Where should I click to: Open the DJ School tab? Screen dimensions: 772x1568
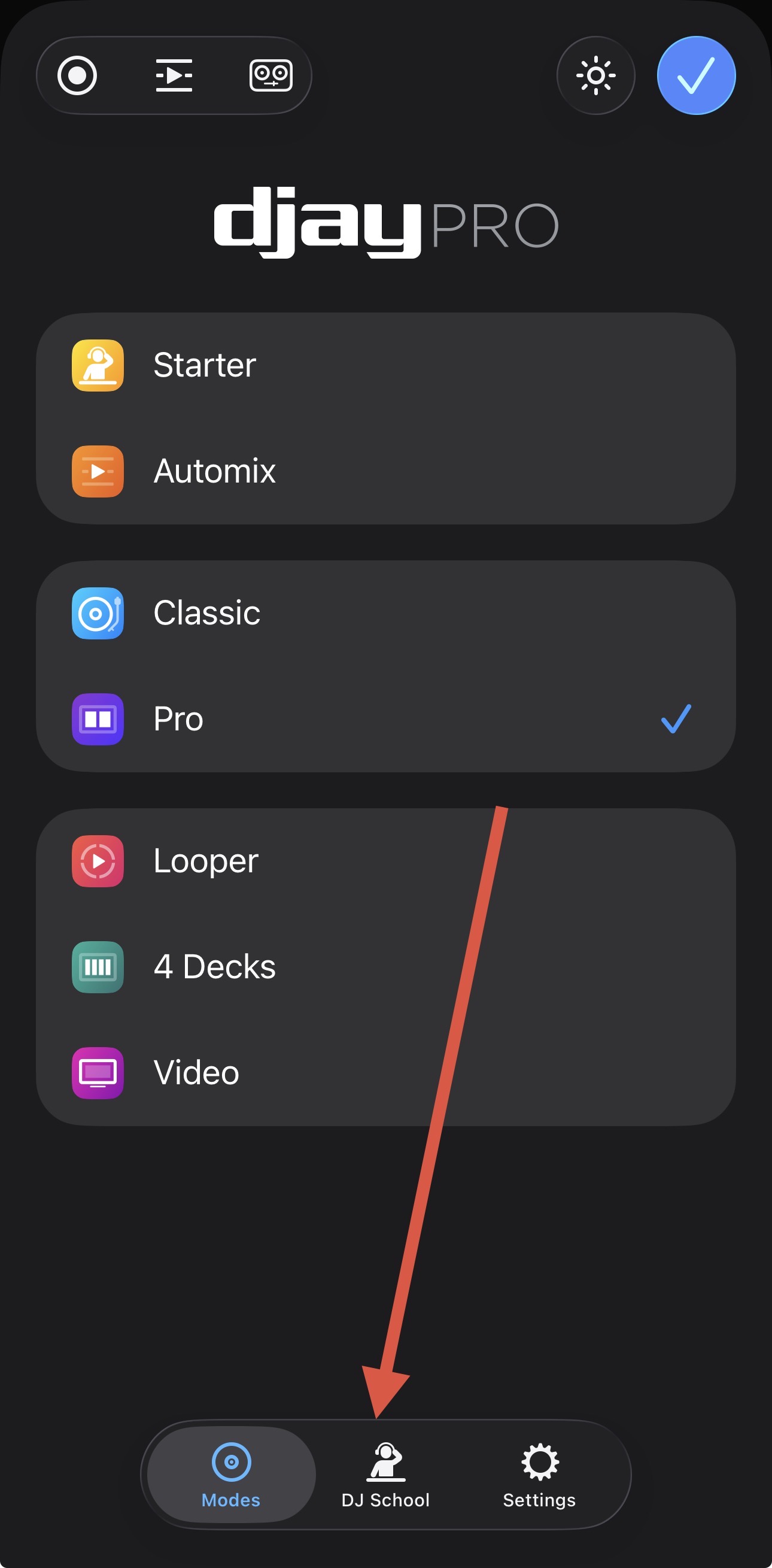click(x=385, y=1474)
